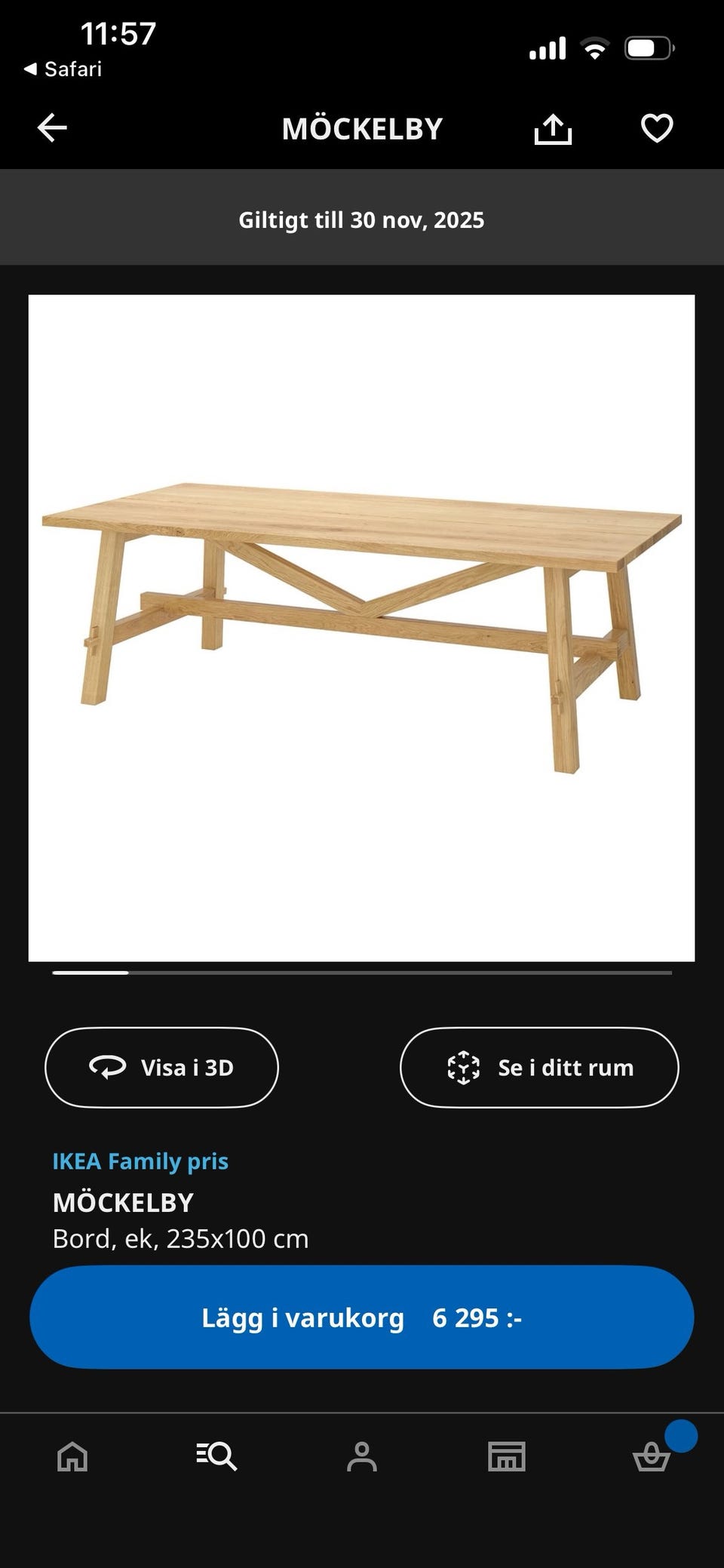724x1568 pixels.
Task: Add table to cart via Lägg i varukorg
Action: 362,1317
